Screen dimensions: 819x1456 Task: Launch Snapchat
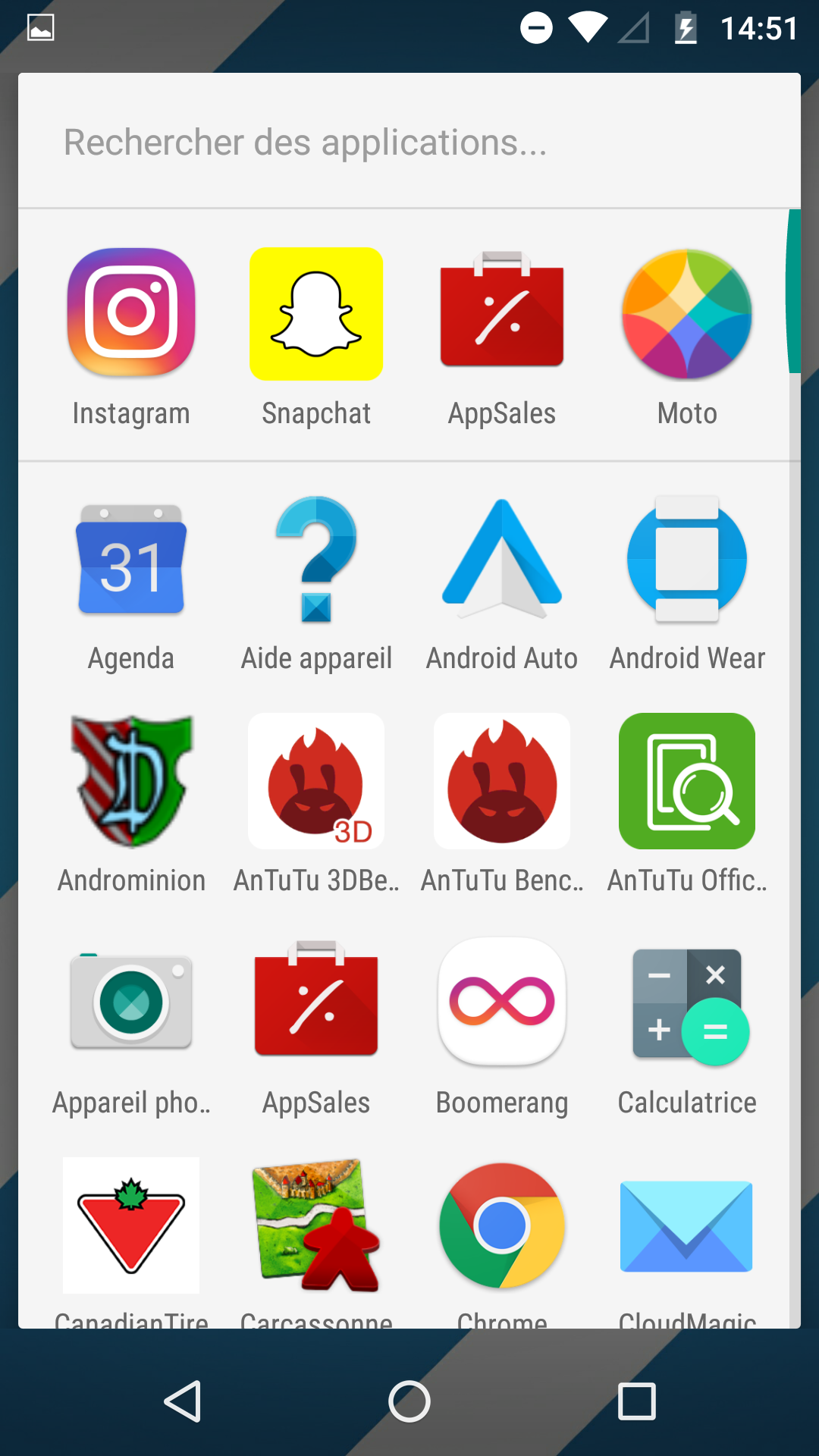coord(316,313)
